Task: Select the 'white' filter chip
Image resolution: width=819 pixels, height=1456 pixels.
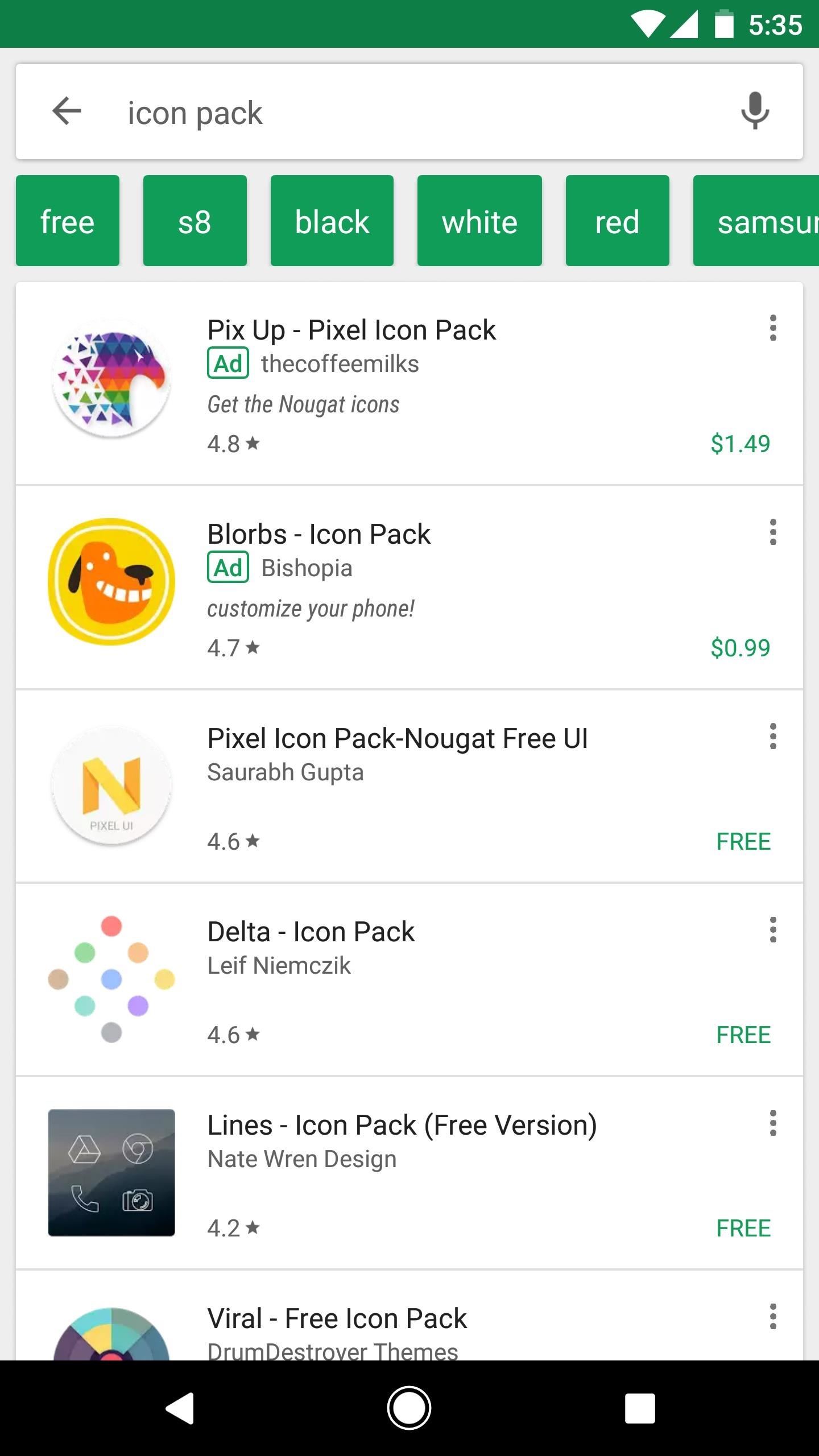Action: pos(479,220)
